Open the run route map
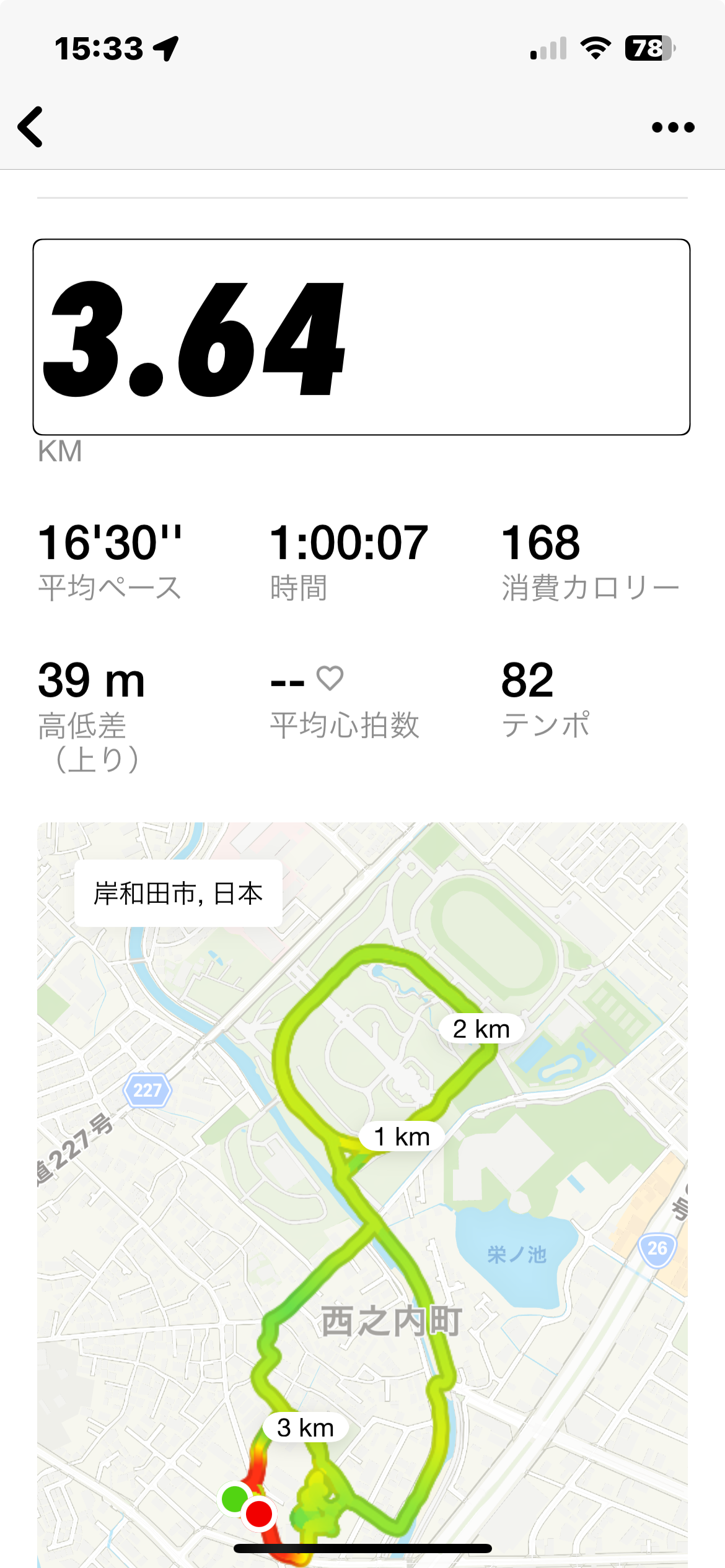This screenshot has width=725, height=1568. tap(362, 1195)
